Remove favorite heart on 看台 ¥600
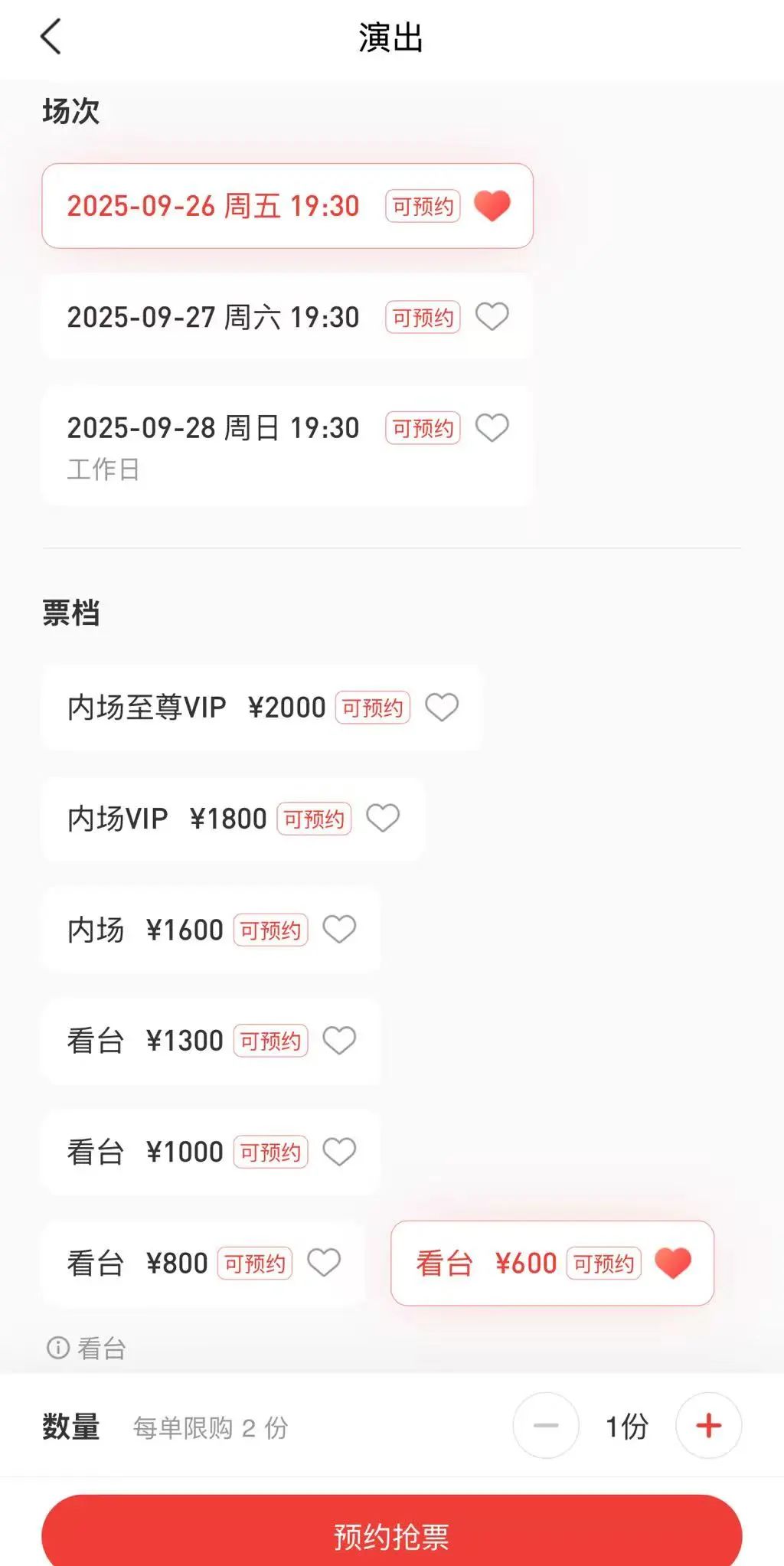784x1566 pixels. pyautogui.click(x=673, y=1263)
